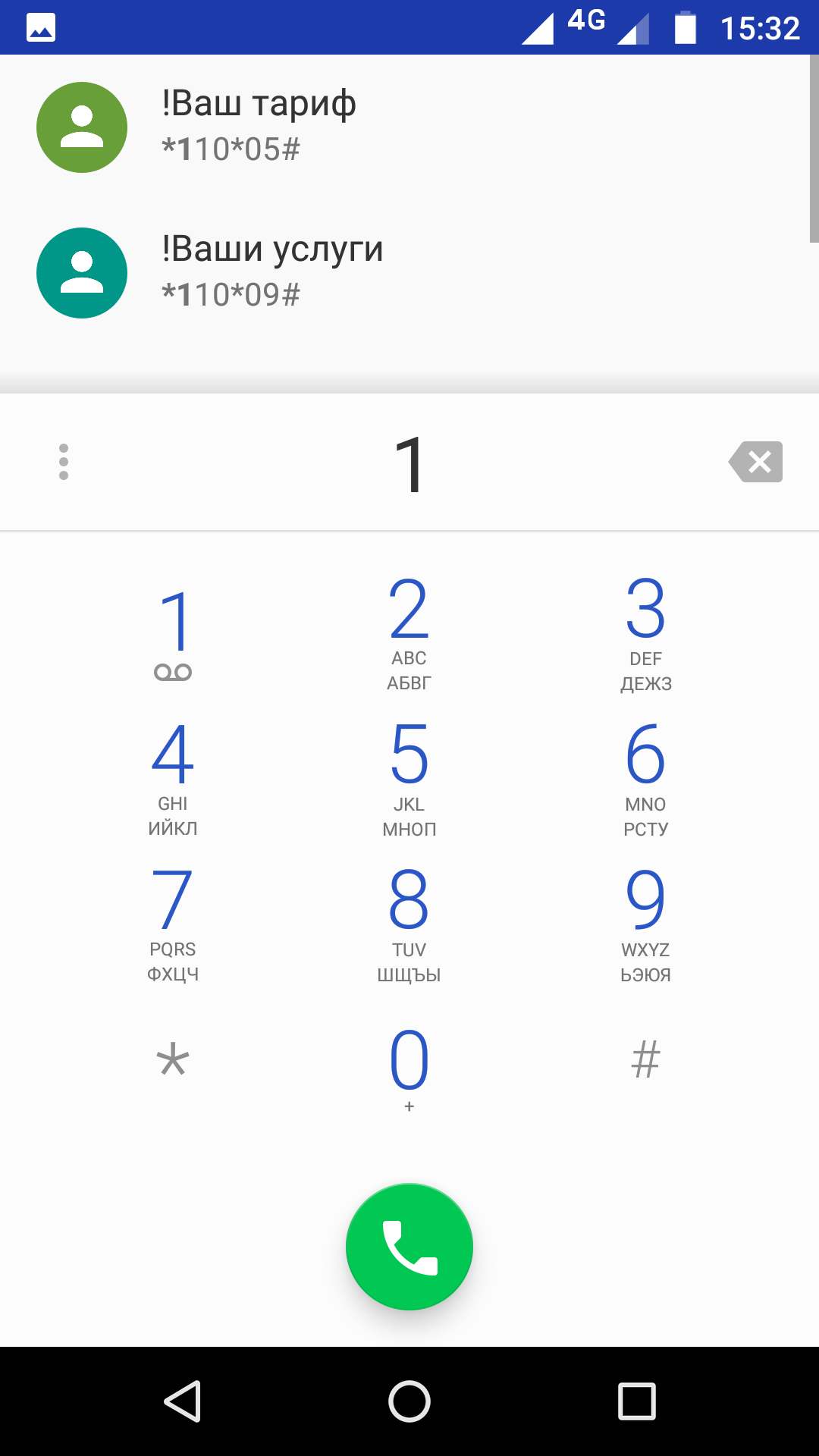
Task: Delete the last dialed digit
Action: [x=756, y=462]
